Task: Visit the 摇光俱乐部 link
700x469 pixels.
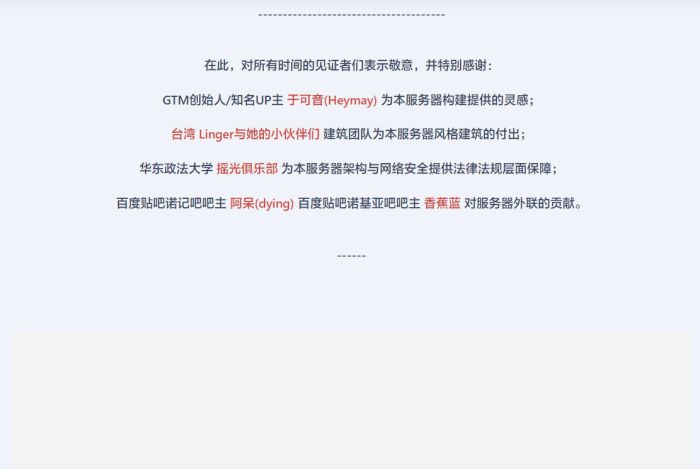Action: point(247,168)
